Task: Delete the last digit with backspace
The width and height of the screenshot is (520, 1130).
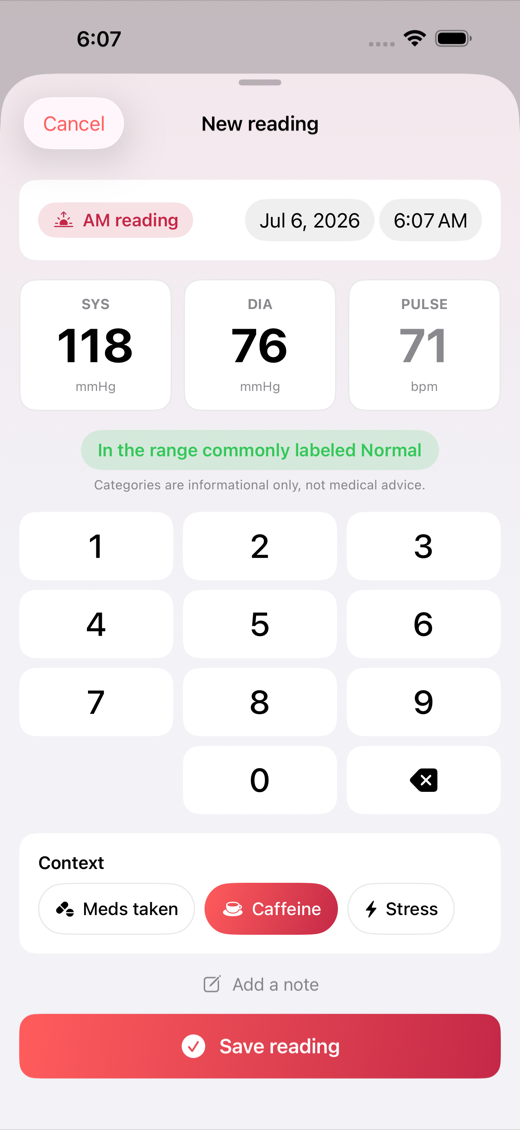Action: tap(423, 780)
